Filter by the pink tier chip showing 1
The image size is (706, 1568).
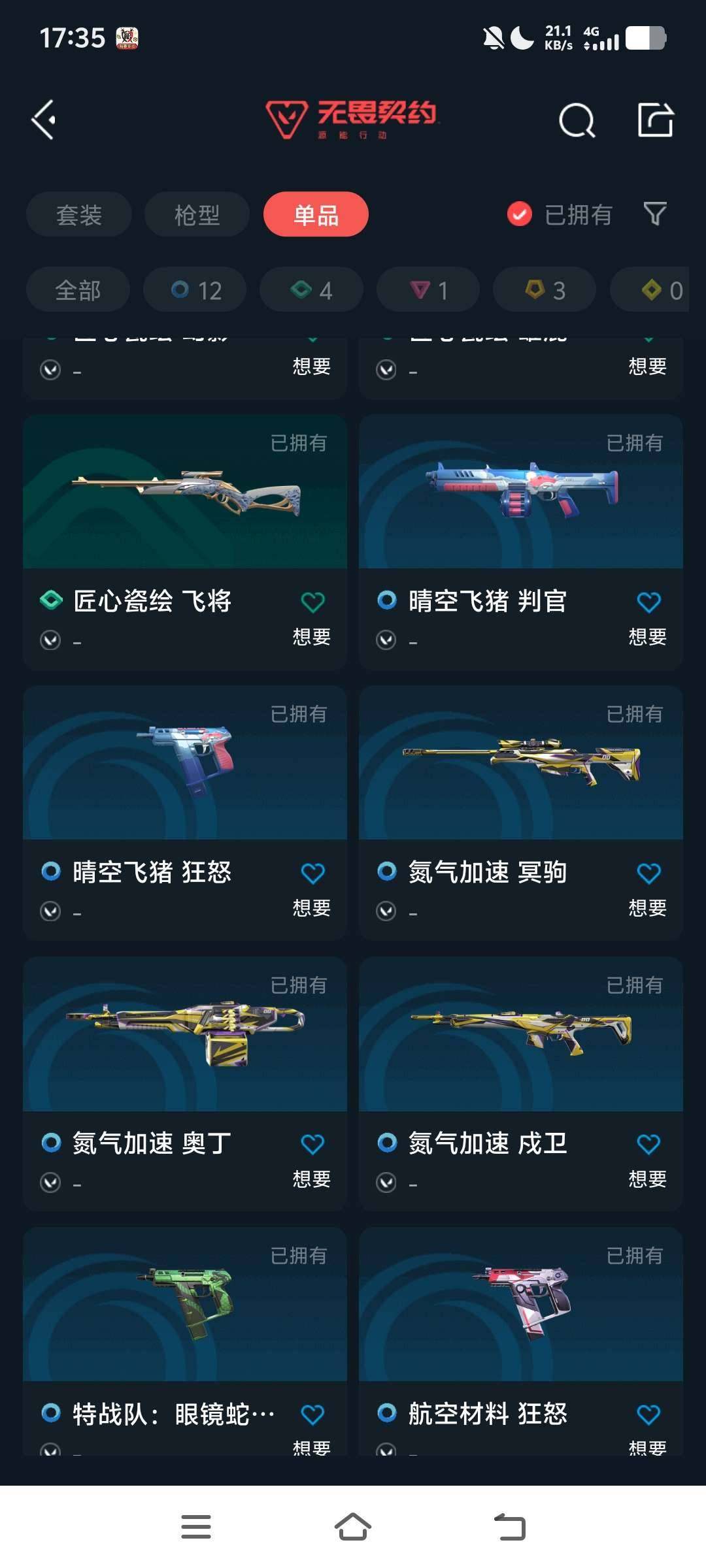428,290
